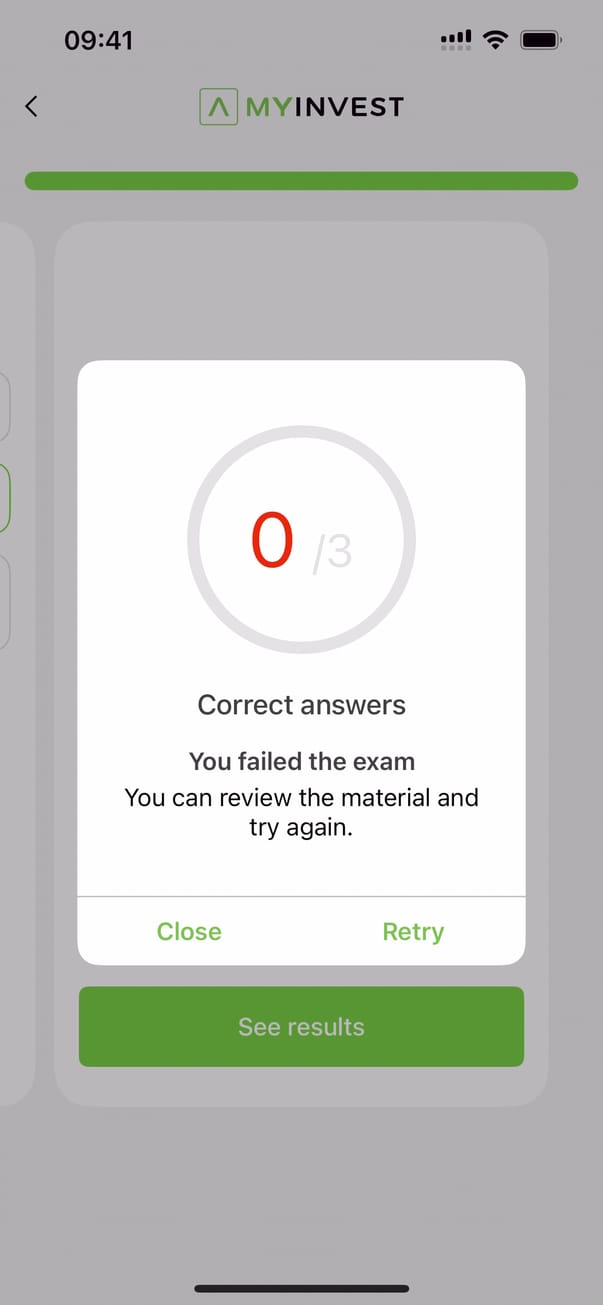Tap the See results button
The width and height of the screenshot is (603, 1305).
[x=301, y=1027]
